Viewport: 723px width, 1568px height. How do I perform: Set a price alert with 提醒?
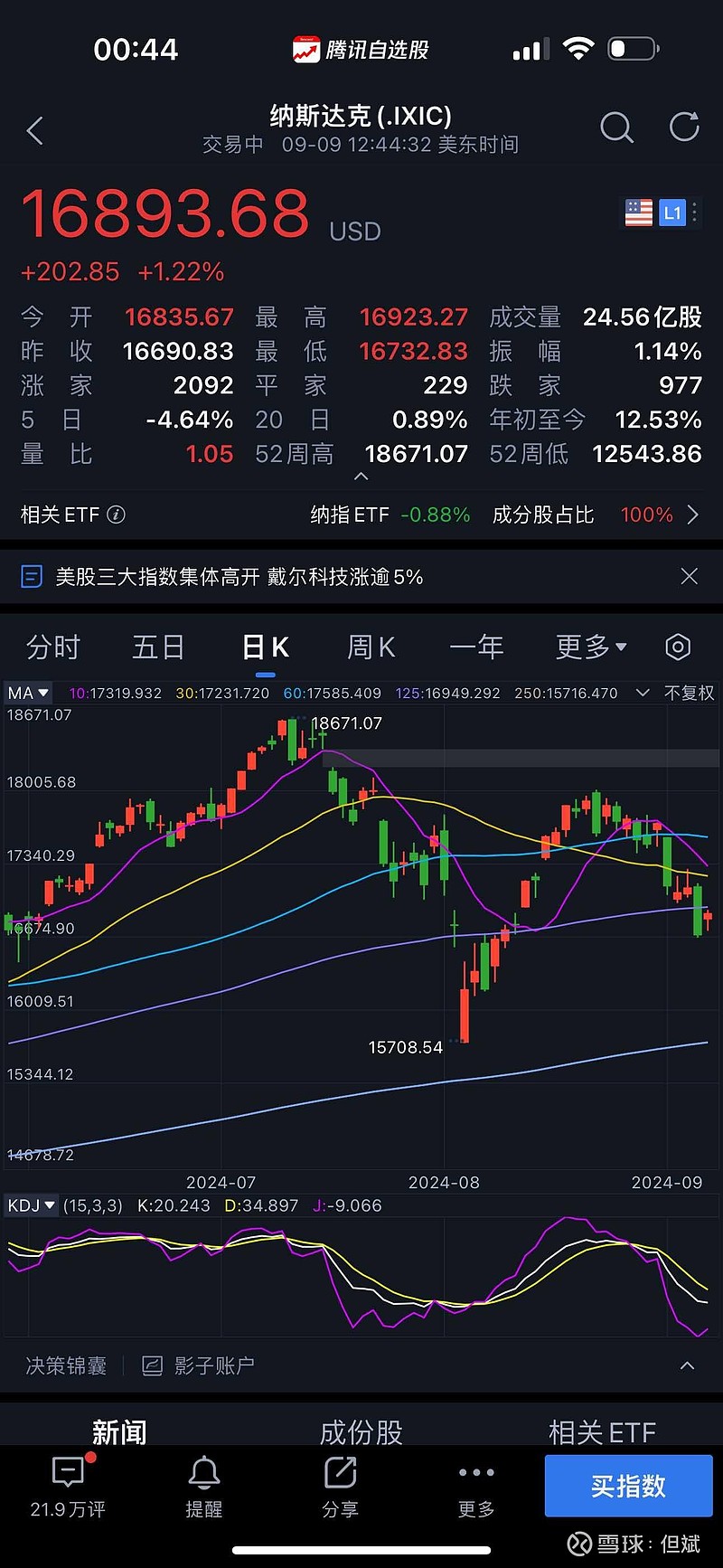[204, 1488]
